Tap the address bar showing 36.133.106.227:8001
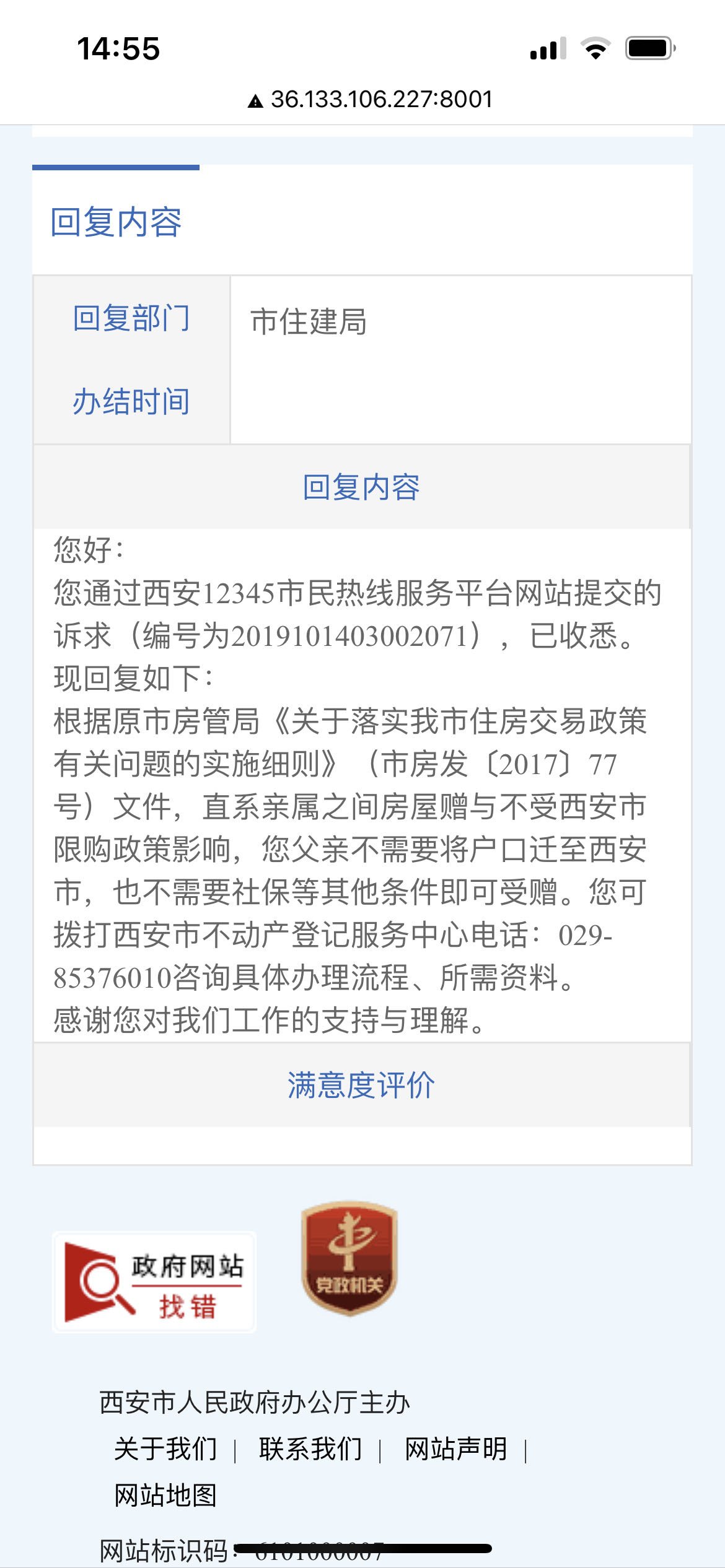This screenshot has width=725, height=1568. tap(371, 99)
